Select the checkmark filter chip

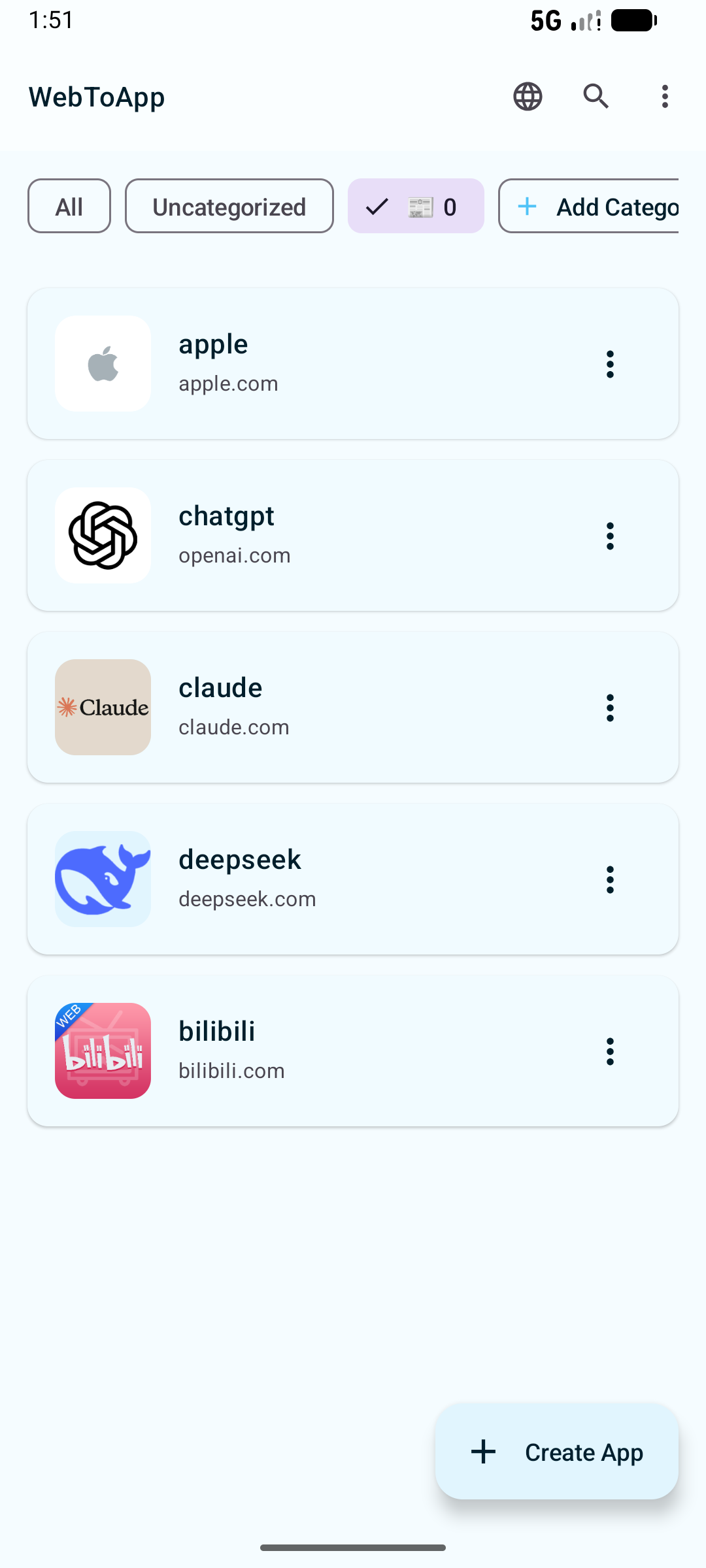(416, 206)
